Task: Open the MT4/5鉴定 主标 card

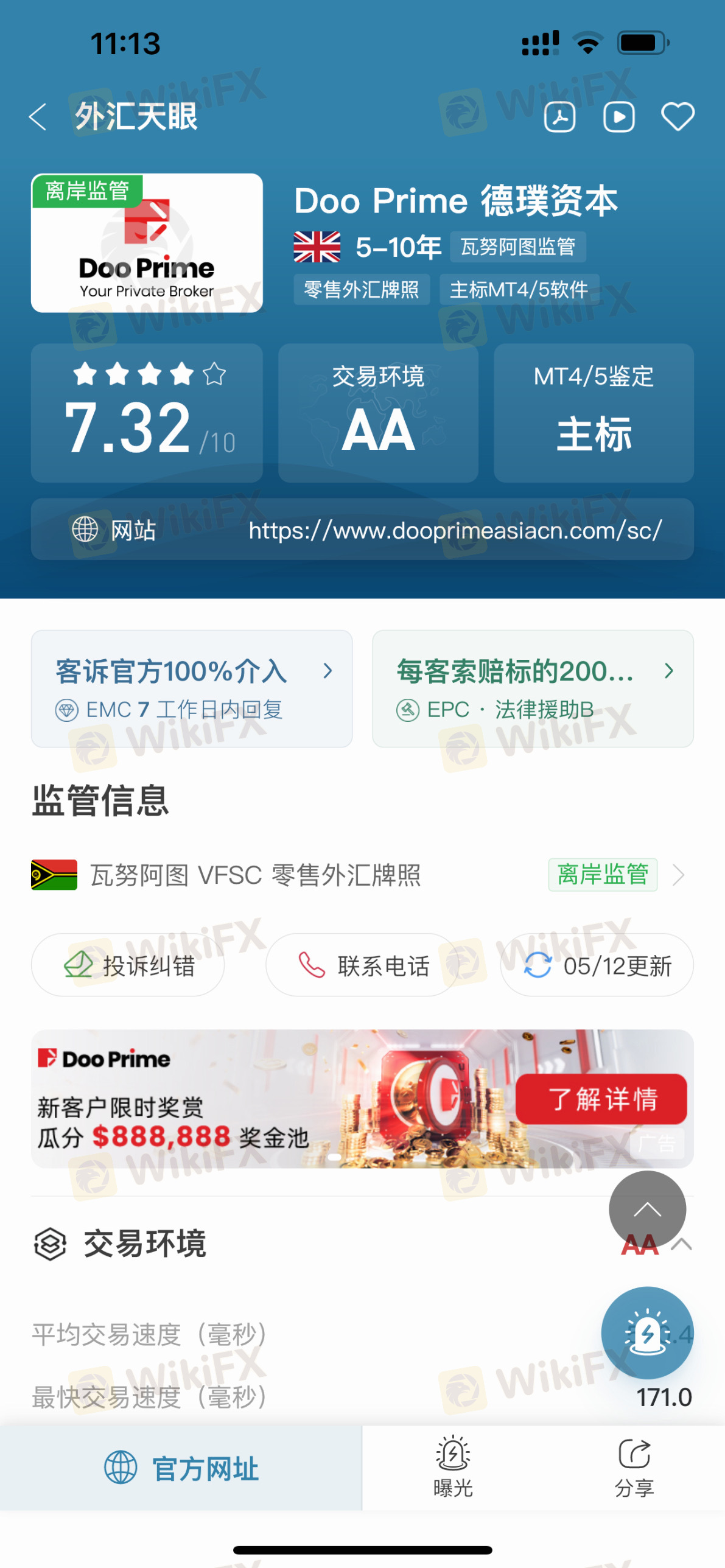Action: pos(594,413)
